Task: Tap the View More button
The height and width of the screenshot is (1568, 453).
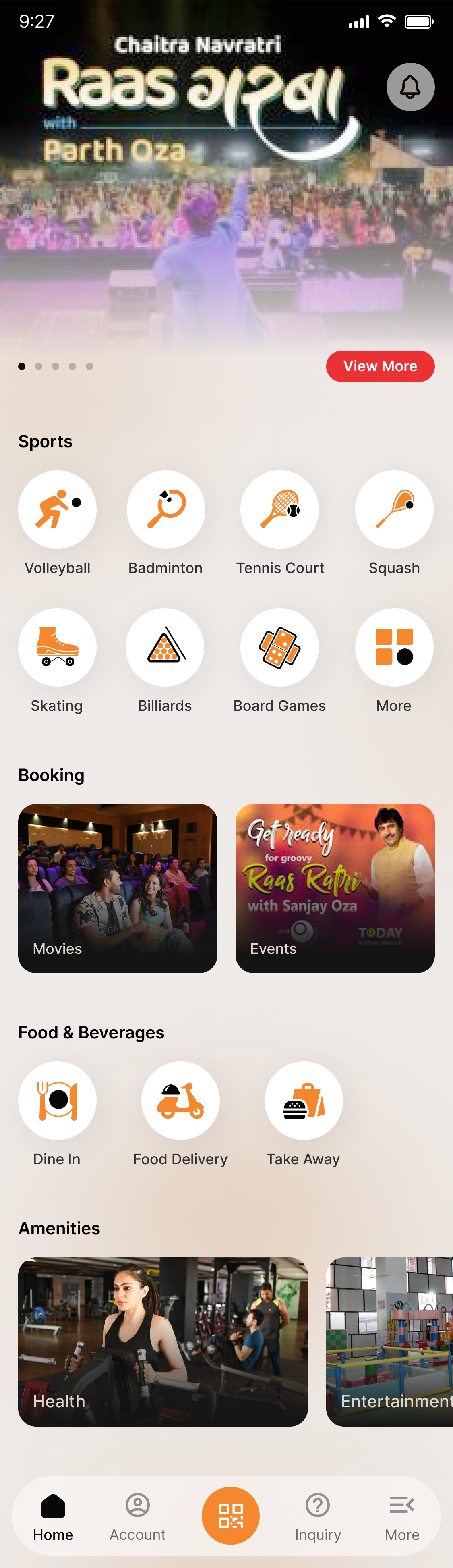Action: tap(380, 366)
